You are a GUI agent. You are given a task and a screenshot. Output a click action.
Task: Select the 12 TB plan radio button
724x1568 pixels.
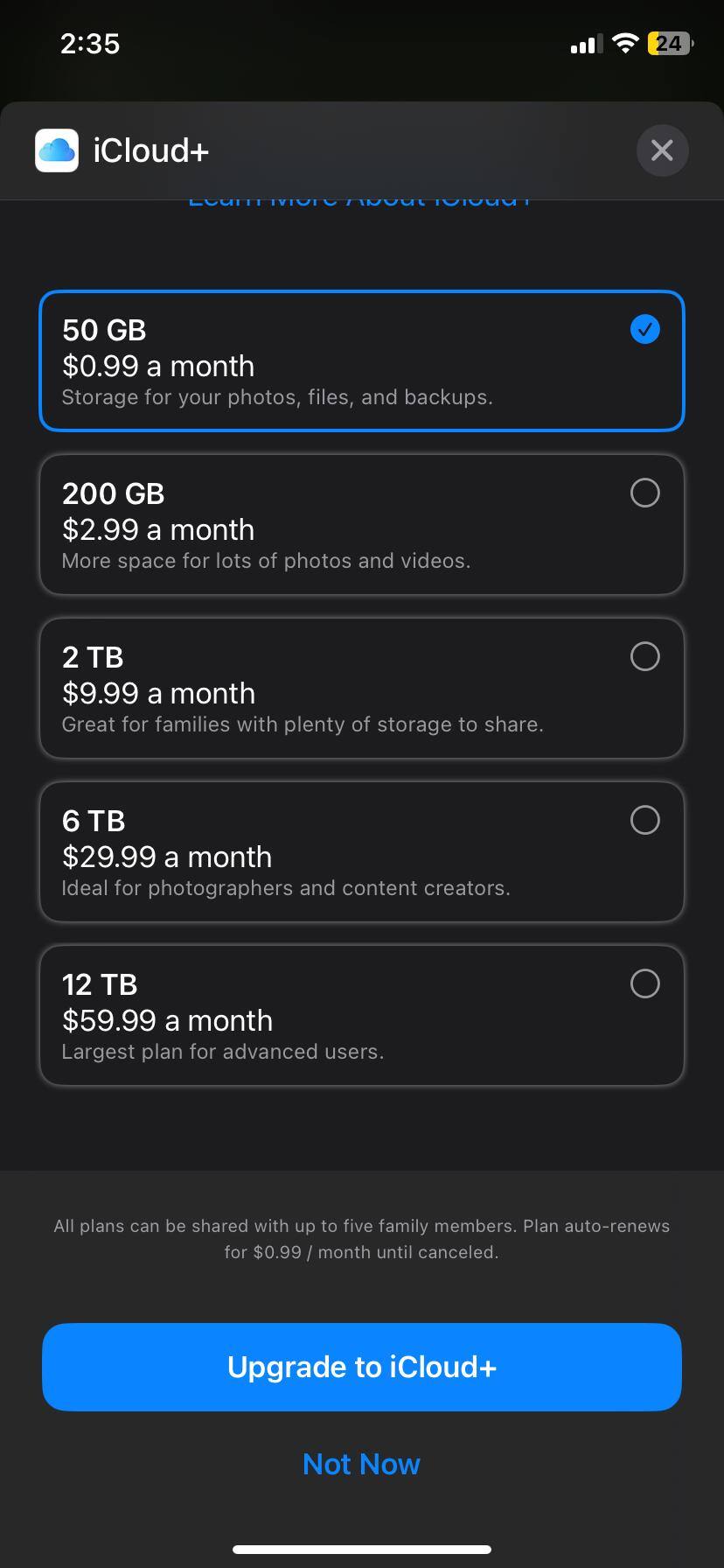pos(644,983)
